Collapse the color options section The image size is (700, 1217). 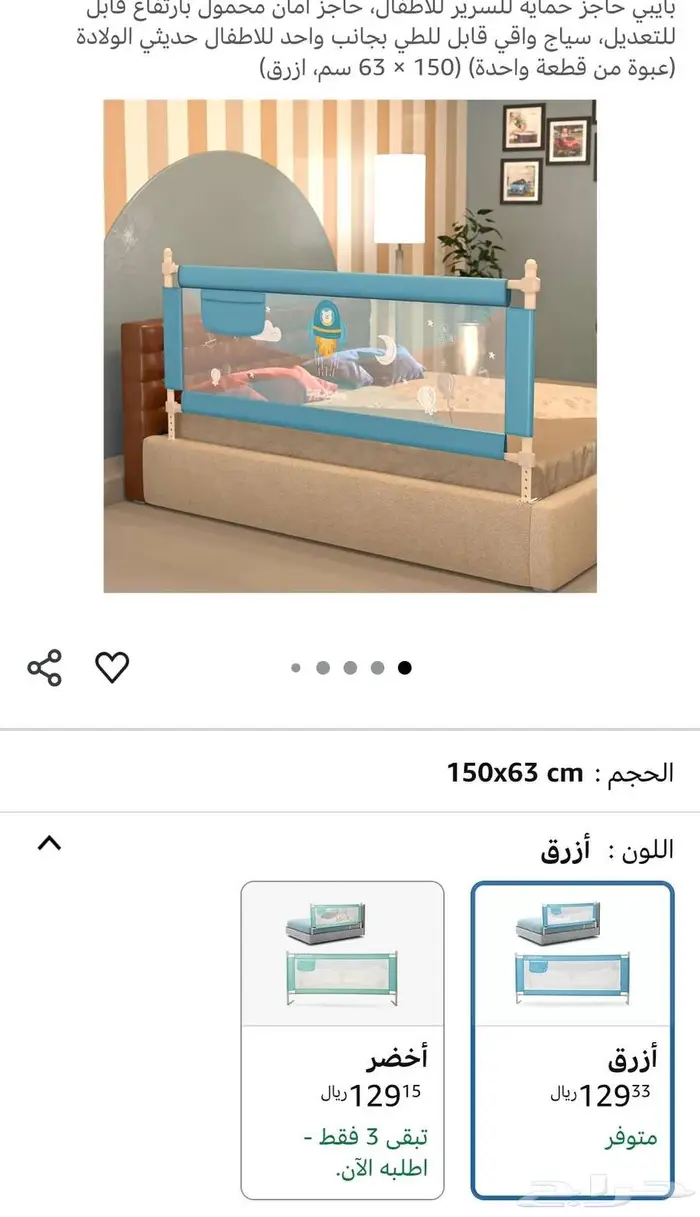pyautogui.click(x=49, y=843)
